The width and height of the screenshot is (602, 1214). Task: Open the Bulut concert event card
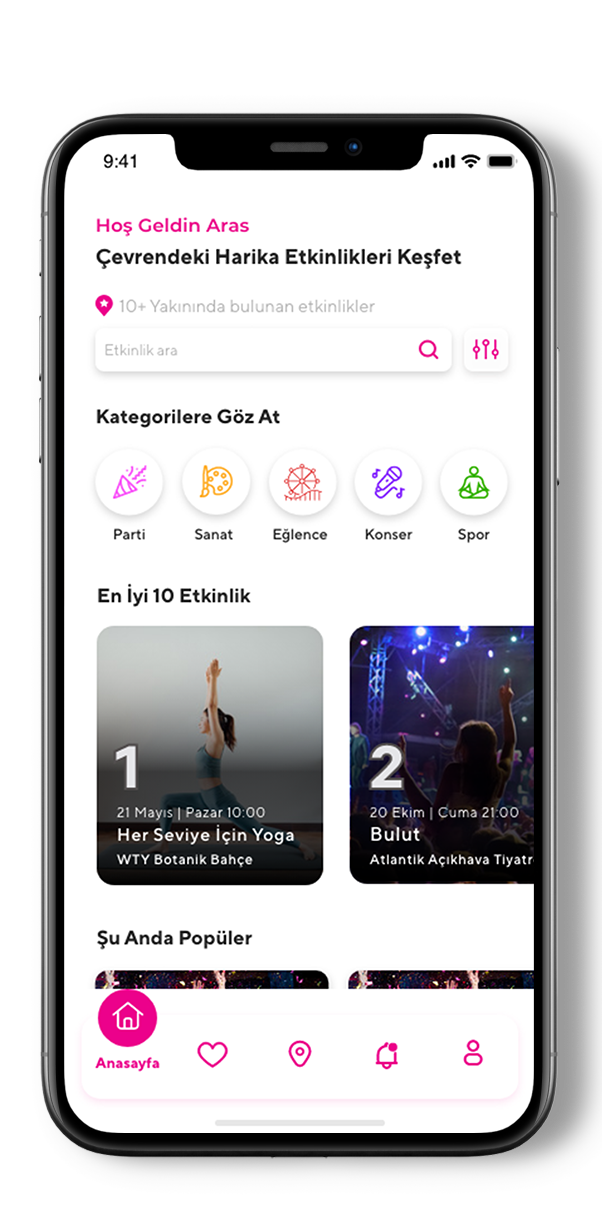click(x=441, y=755)
